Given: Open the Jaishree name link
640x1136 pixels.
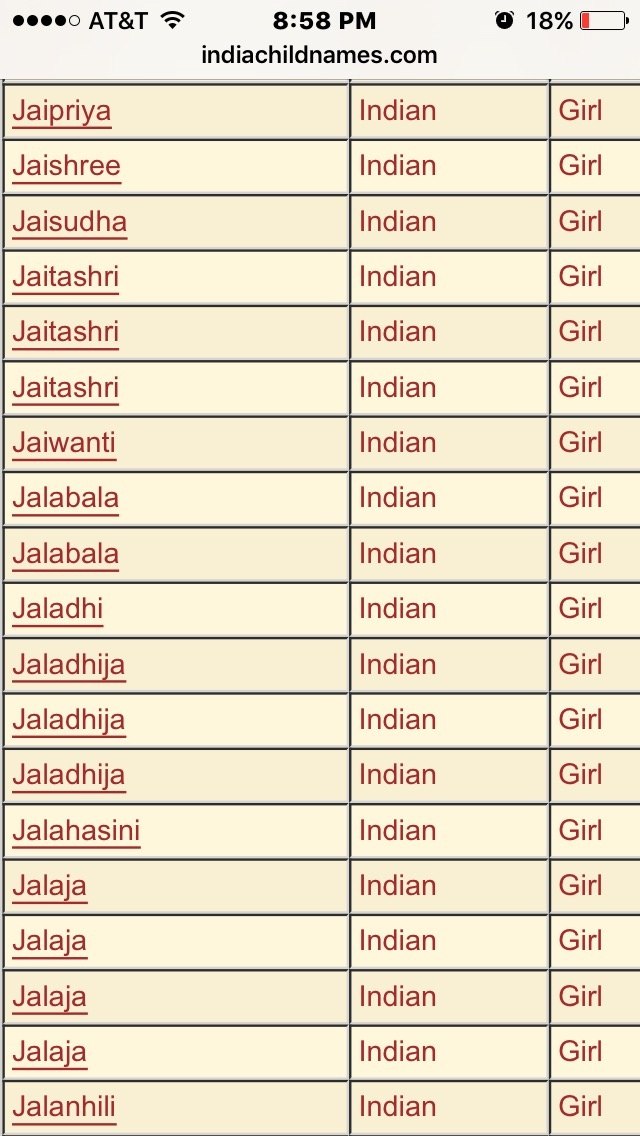Looking at the screenshot, I should (66, 166).
